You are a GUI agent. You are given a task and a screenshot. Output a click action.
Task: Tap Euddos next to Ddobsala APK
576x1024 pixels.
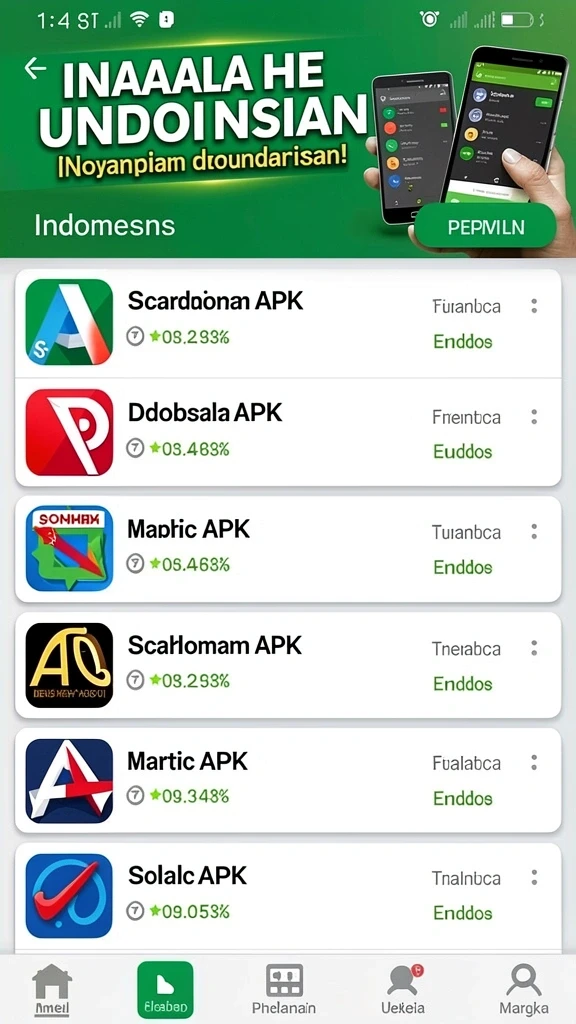[463, 451]
